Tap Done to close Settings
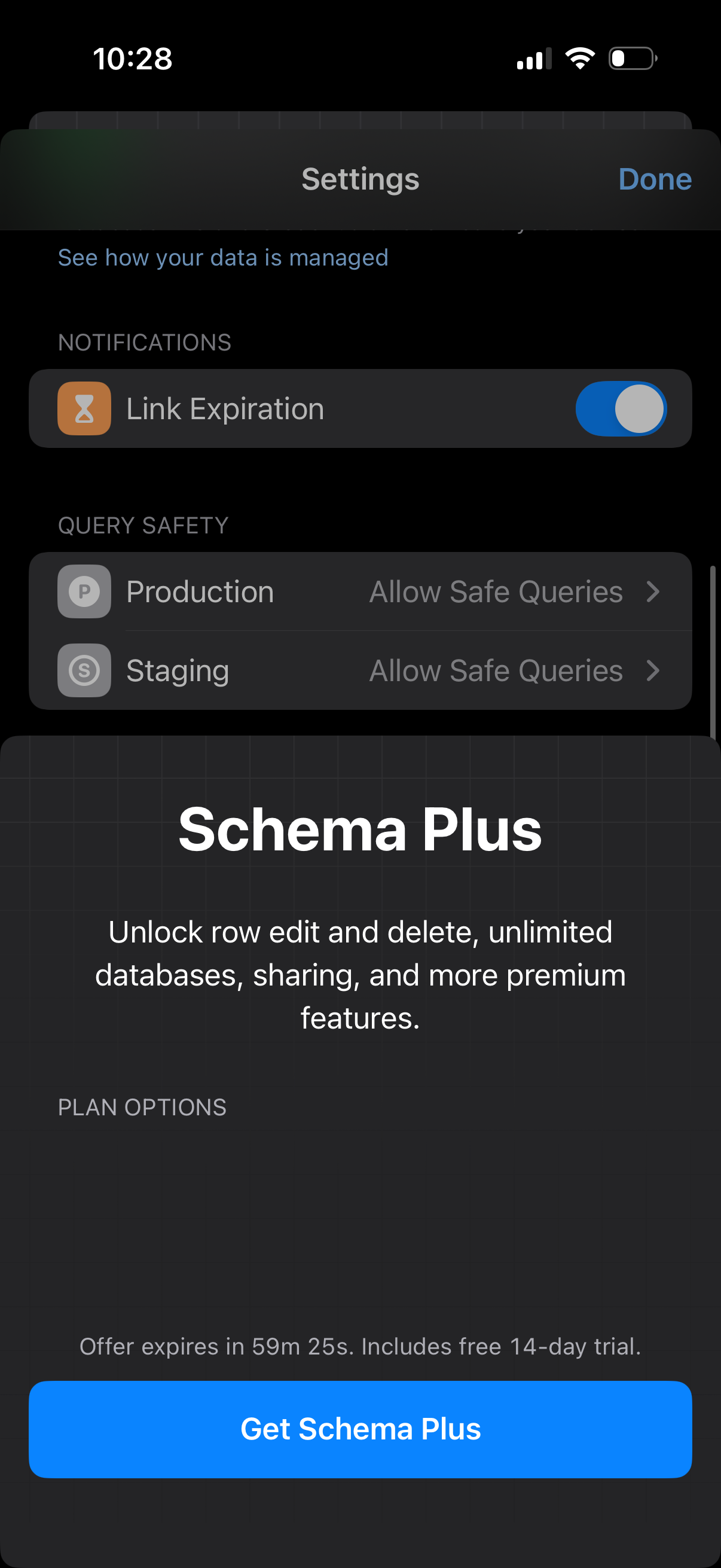 pyautogui.click(x=655, y=179)
